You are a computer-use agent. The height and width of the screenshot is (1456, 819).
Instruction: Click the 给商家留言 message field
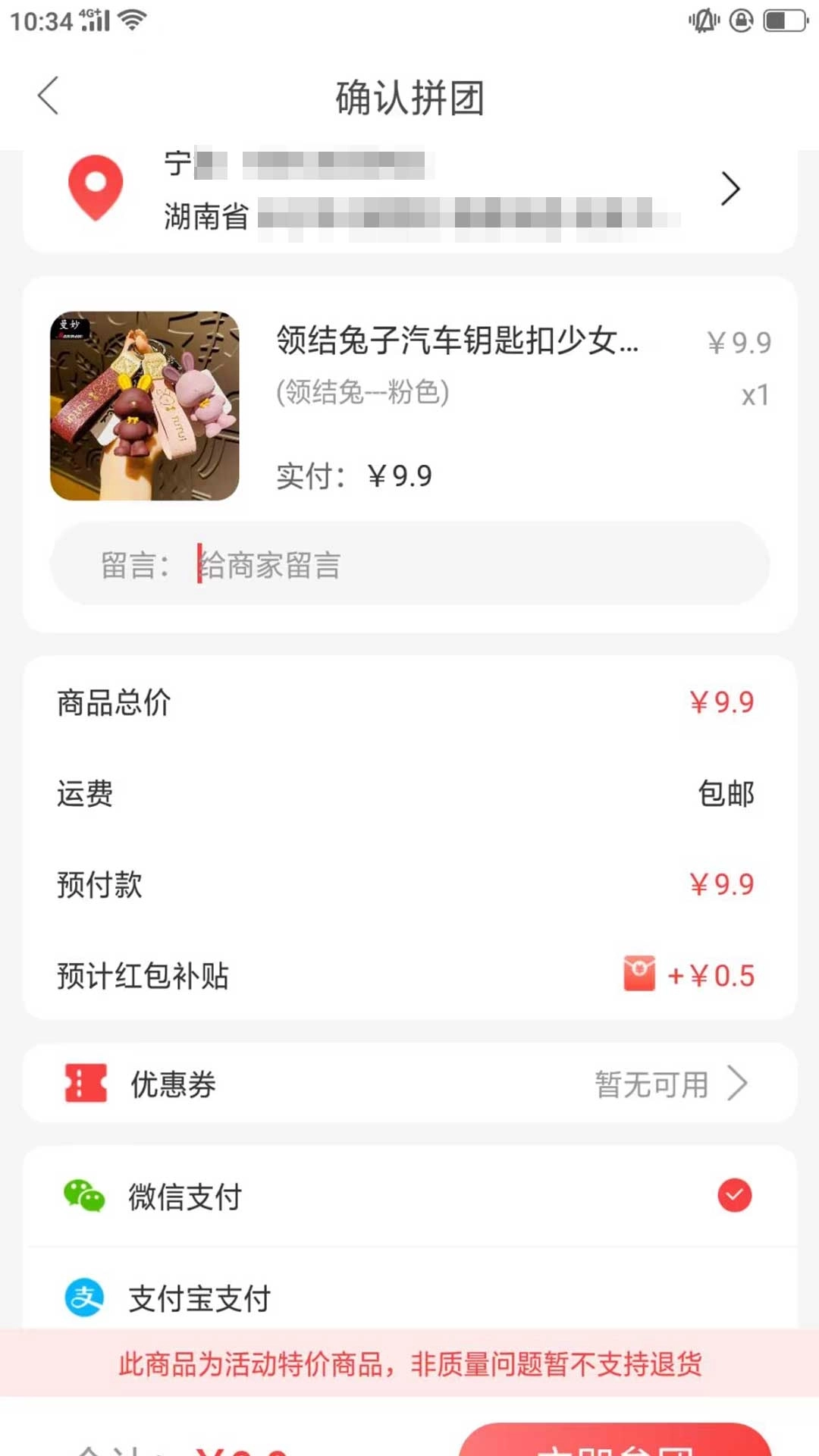[409, 565]
